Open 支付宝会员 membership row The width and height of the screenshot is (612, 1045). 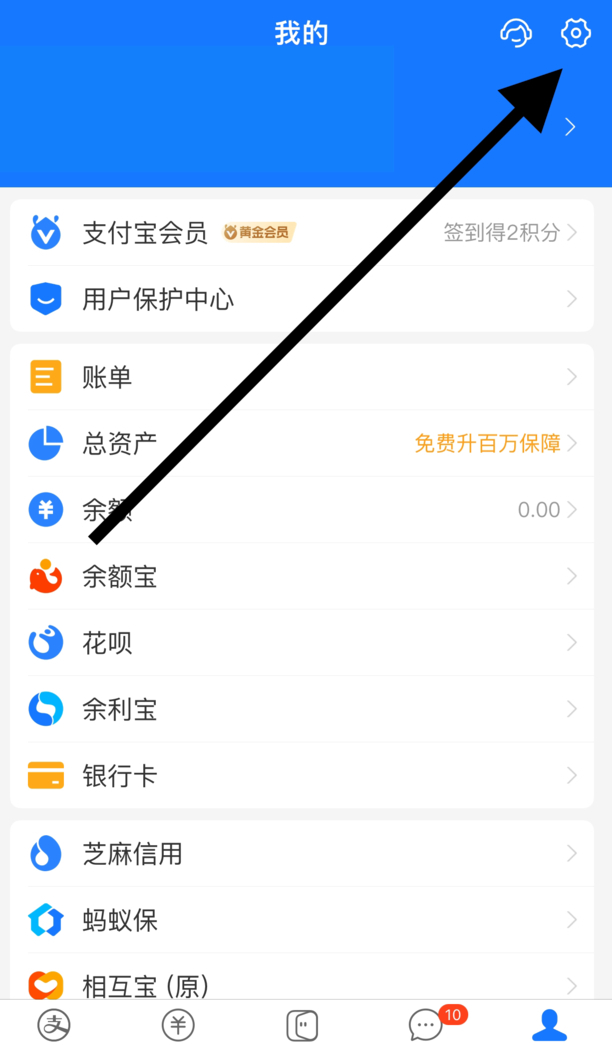300,233
